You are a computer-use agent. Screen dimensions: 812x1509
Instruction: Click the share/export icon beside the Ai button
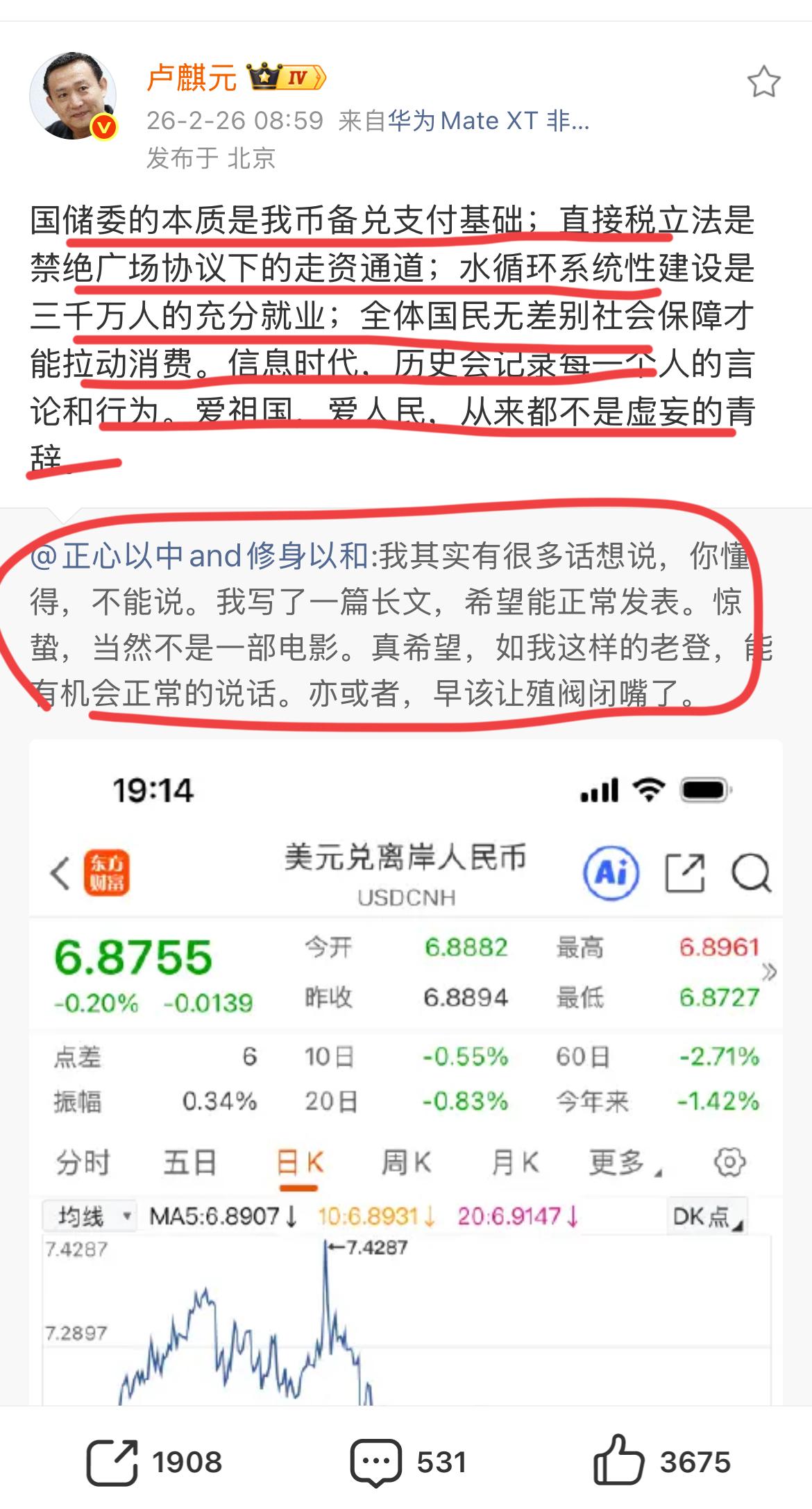[685, 874]
